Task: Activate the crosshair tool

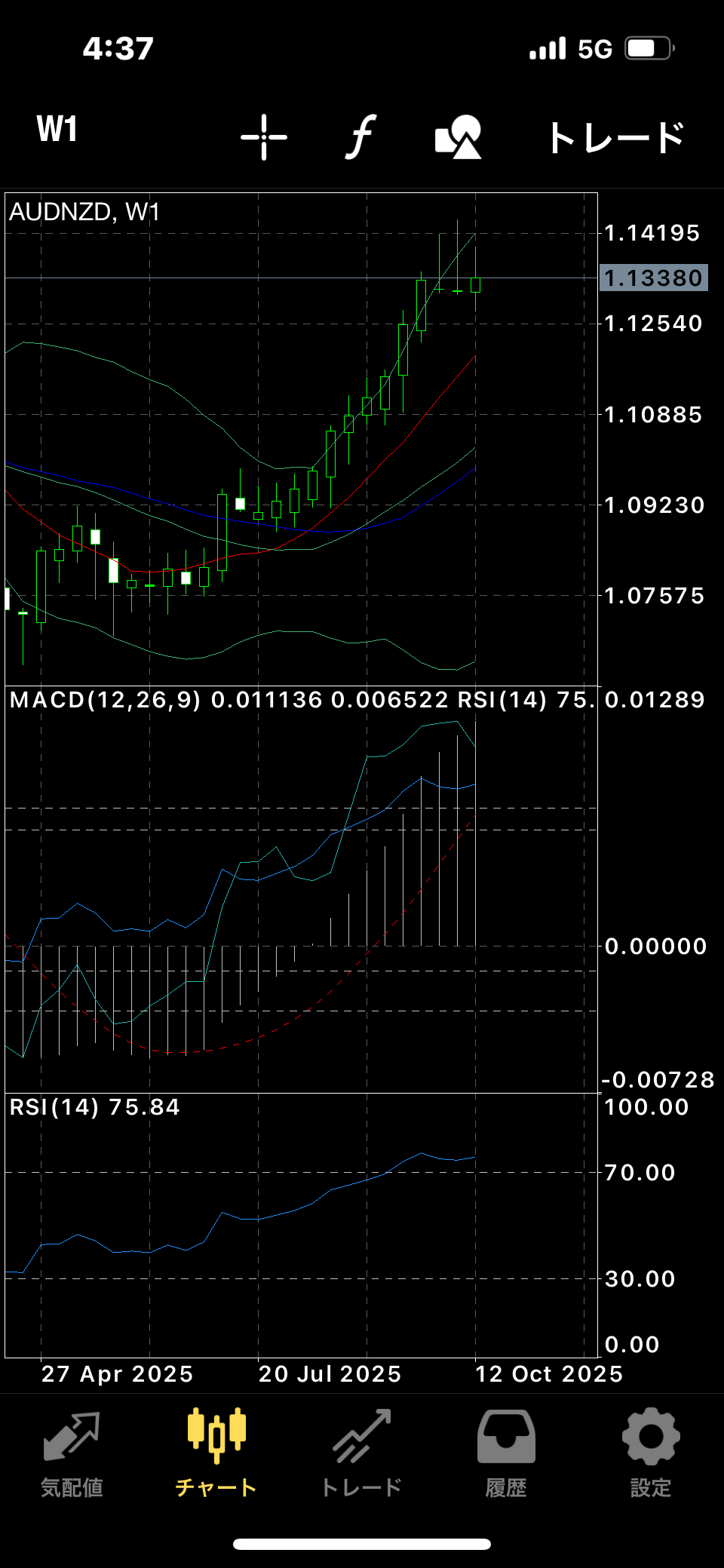Action: (x=264, y=137)
